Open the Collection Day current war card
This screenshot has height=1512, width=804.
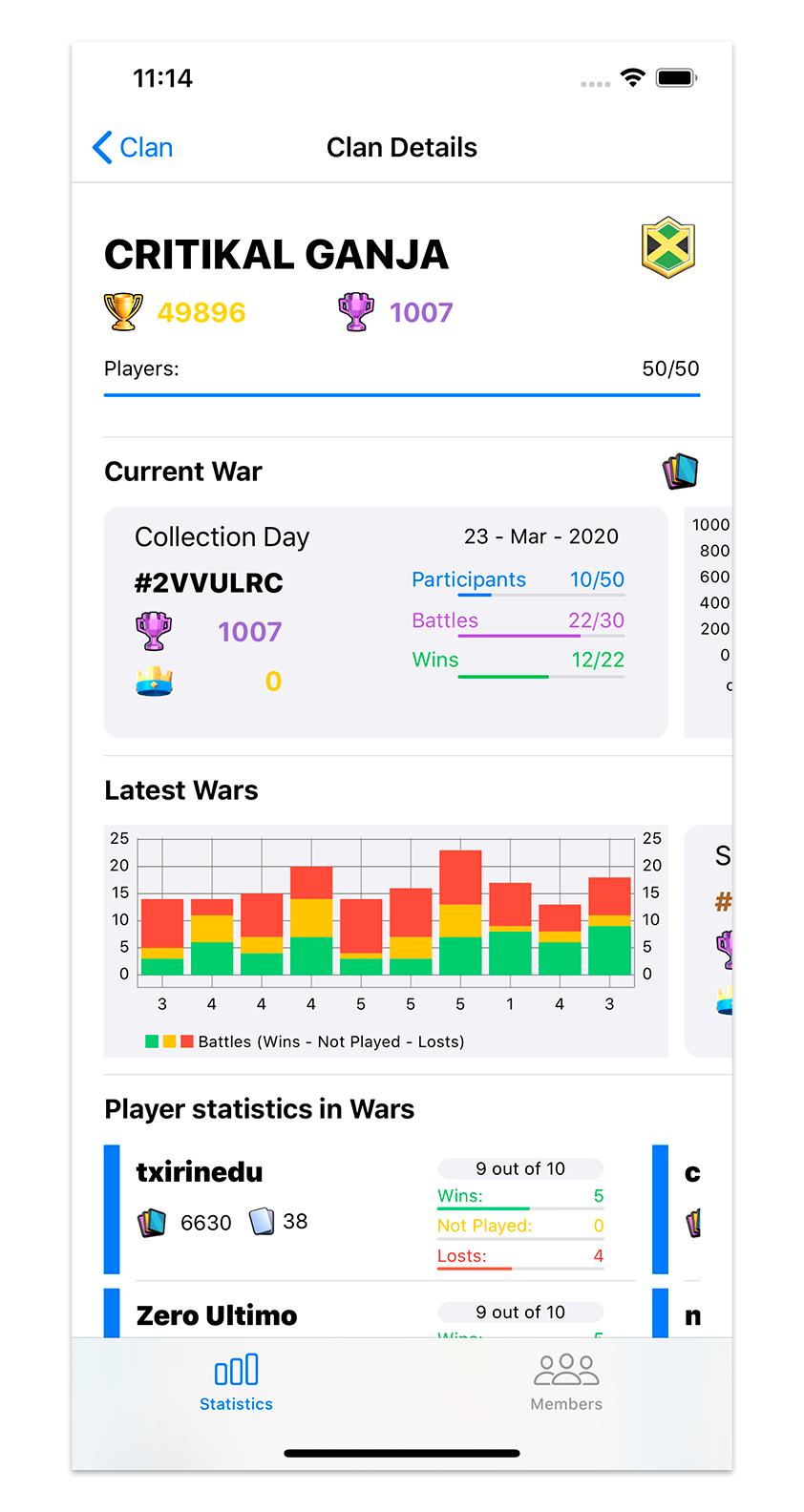point(386,621)
